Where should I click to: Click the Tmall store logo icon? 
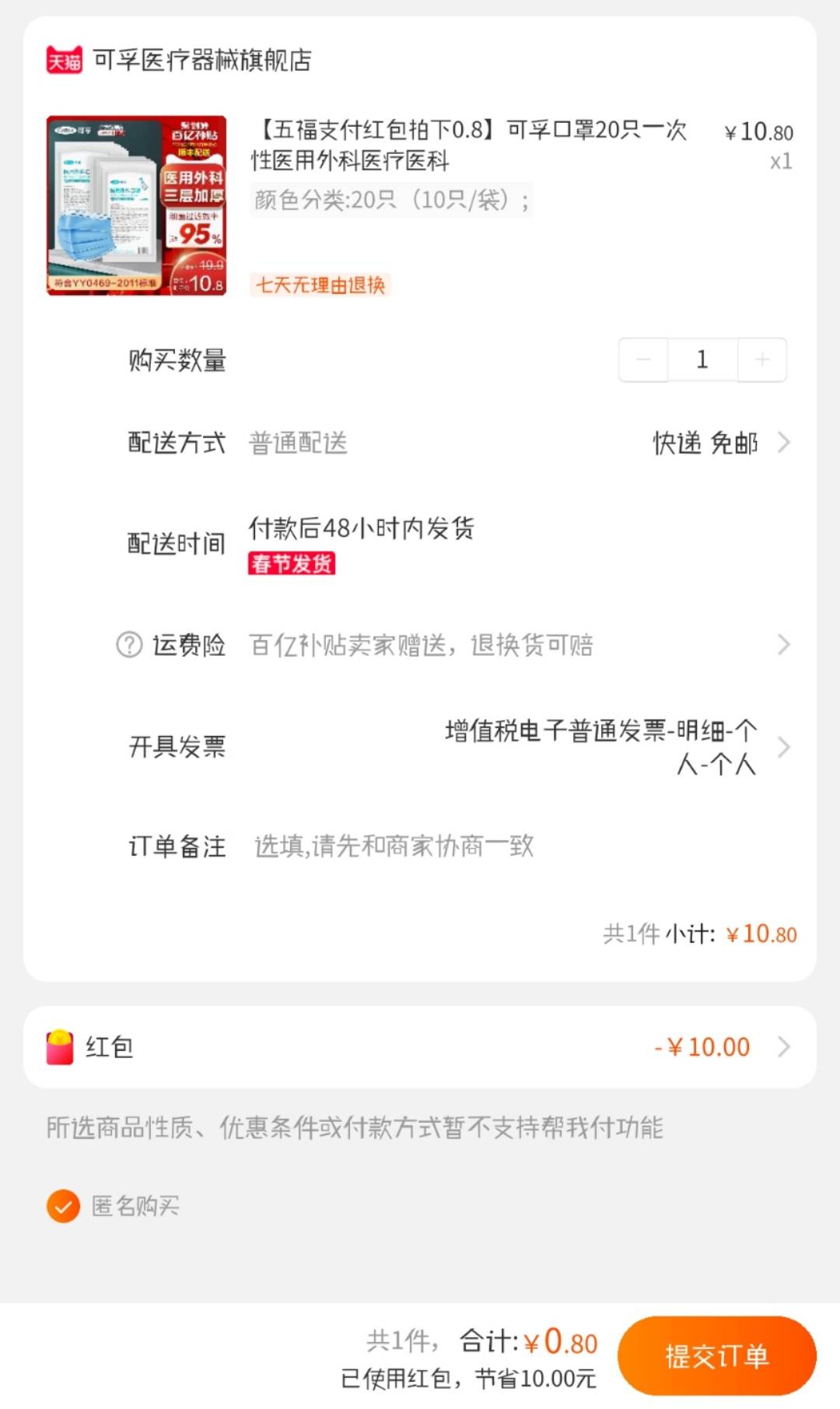point(62,61)
